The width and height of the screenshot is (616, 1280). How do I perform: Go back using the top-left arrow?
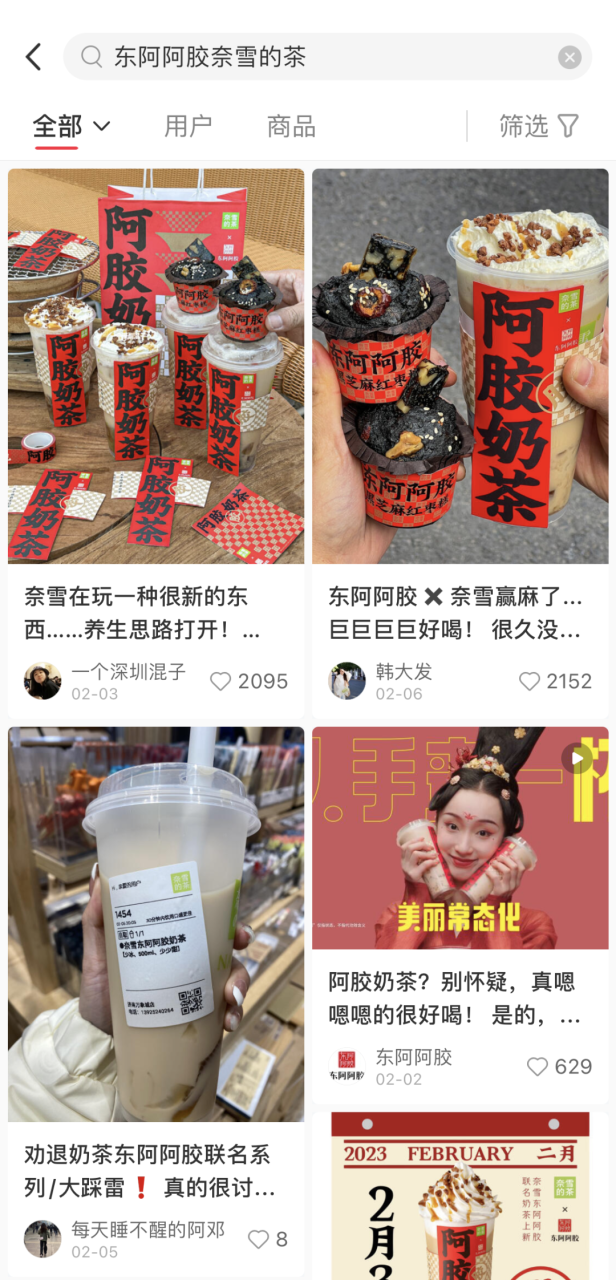[34, 57]
